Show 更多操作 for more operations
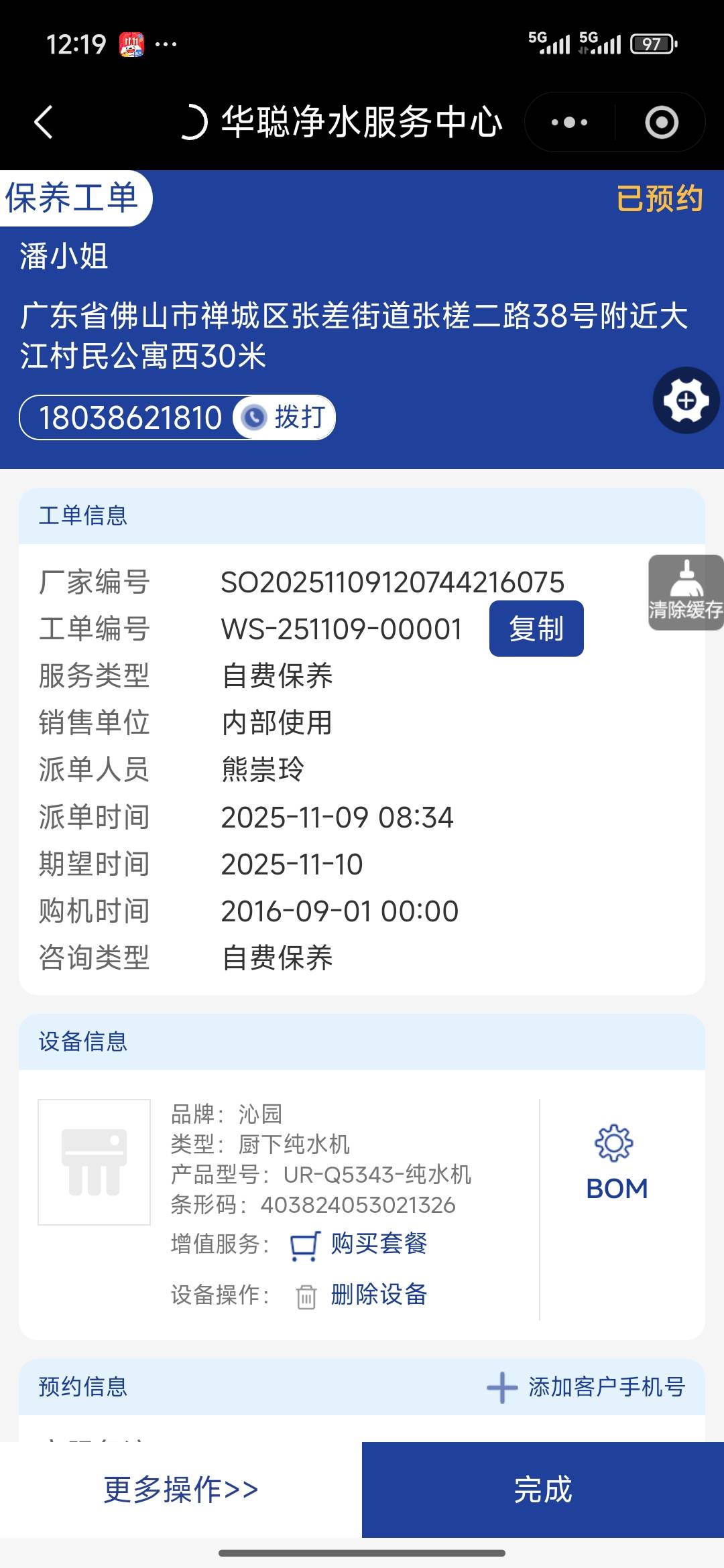The width and height of the screenshot is (724, 1568). pyautogui.click(x=181, y=1490)
